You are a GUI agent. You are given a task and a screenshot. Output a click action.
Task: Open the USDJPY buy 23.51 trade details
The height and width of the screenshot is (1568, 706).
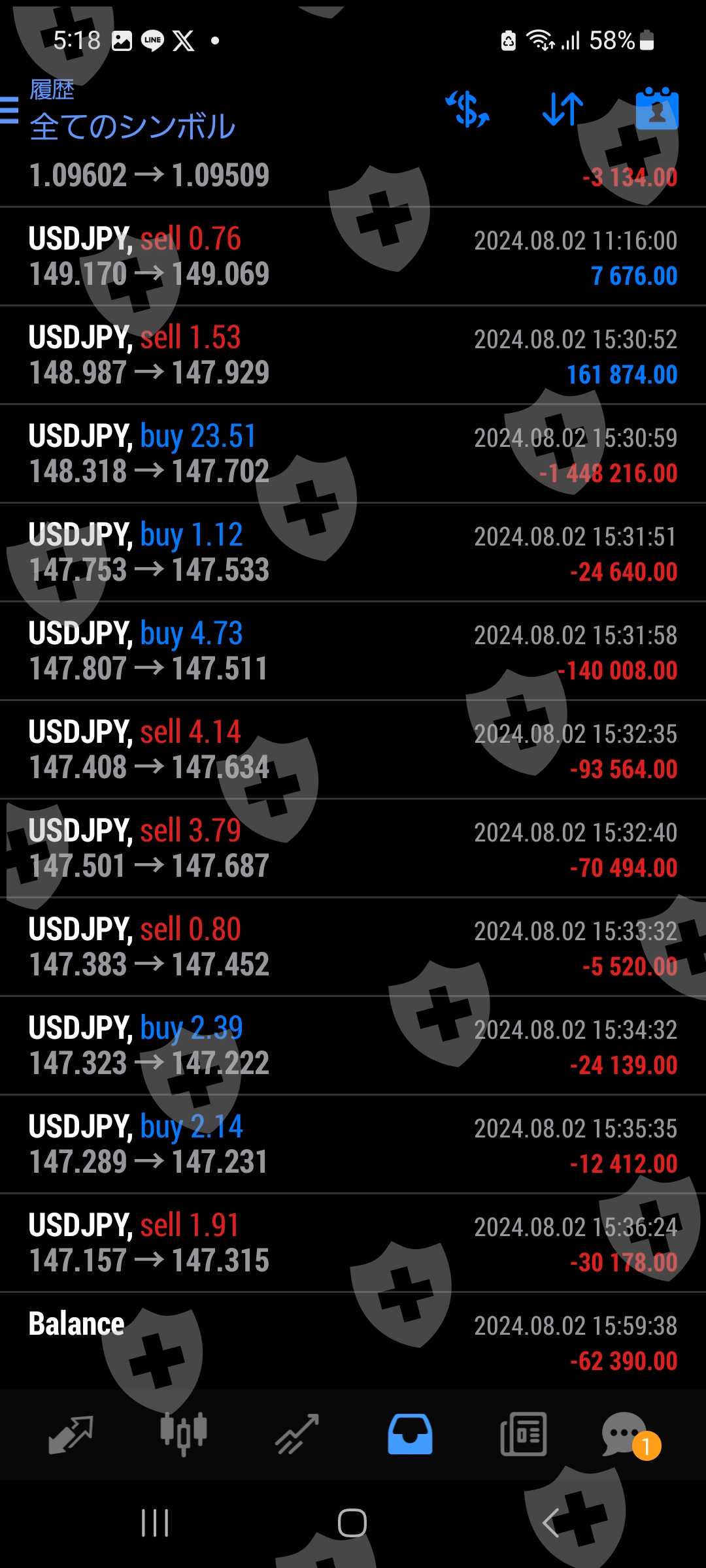click(x=353, y=454)
